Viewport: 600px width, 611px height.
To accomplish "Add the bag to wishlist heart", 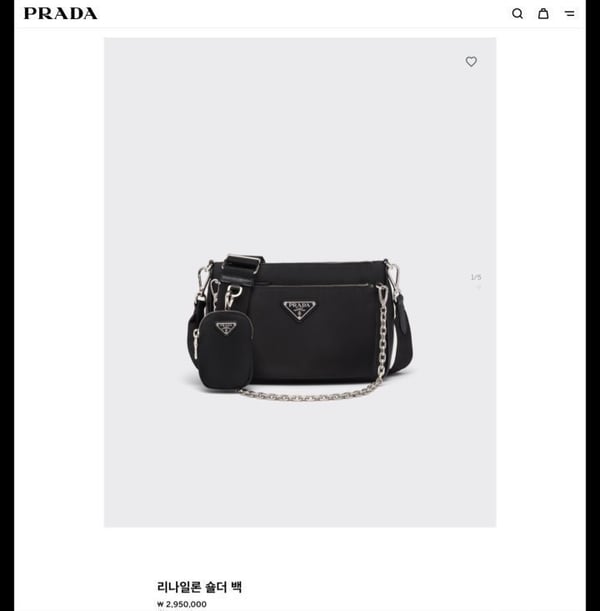I will coord(471,62).
